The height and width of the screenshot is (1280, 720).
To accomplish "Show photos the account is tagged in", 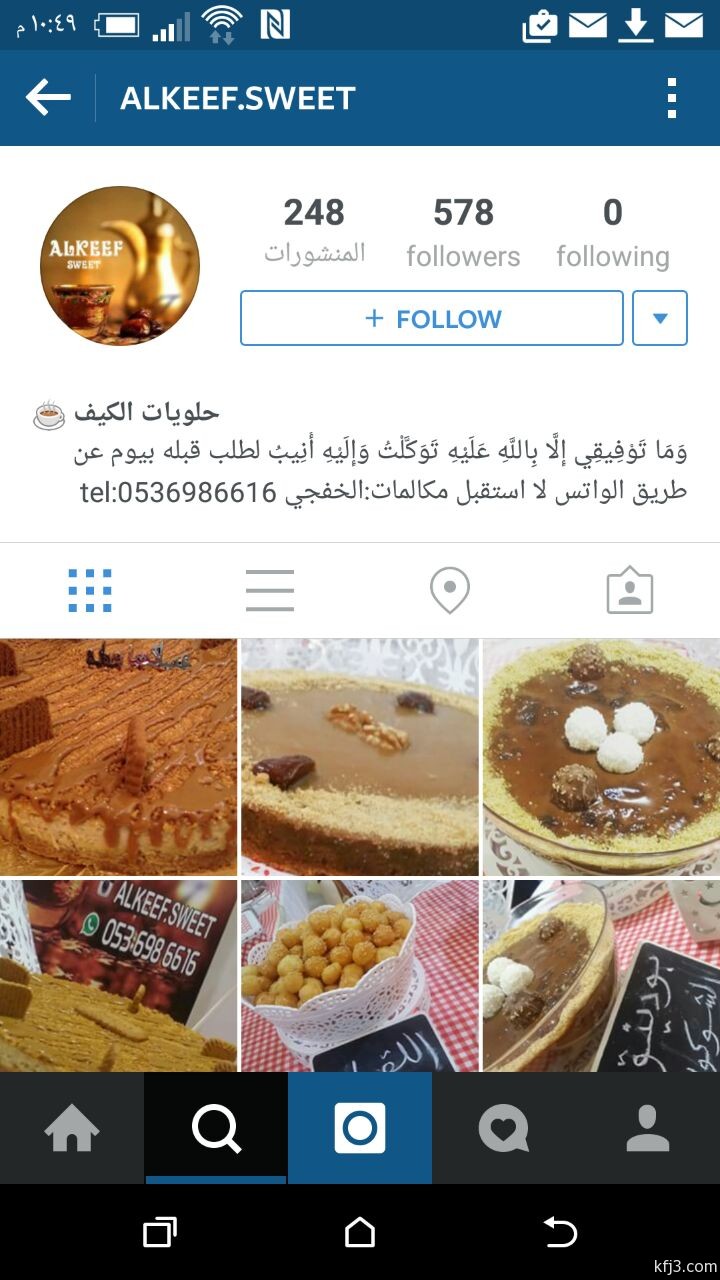I will tap(630, 591).
